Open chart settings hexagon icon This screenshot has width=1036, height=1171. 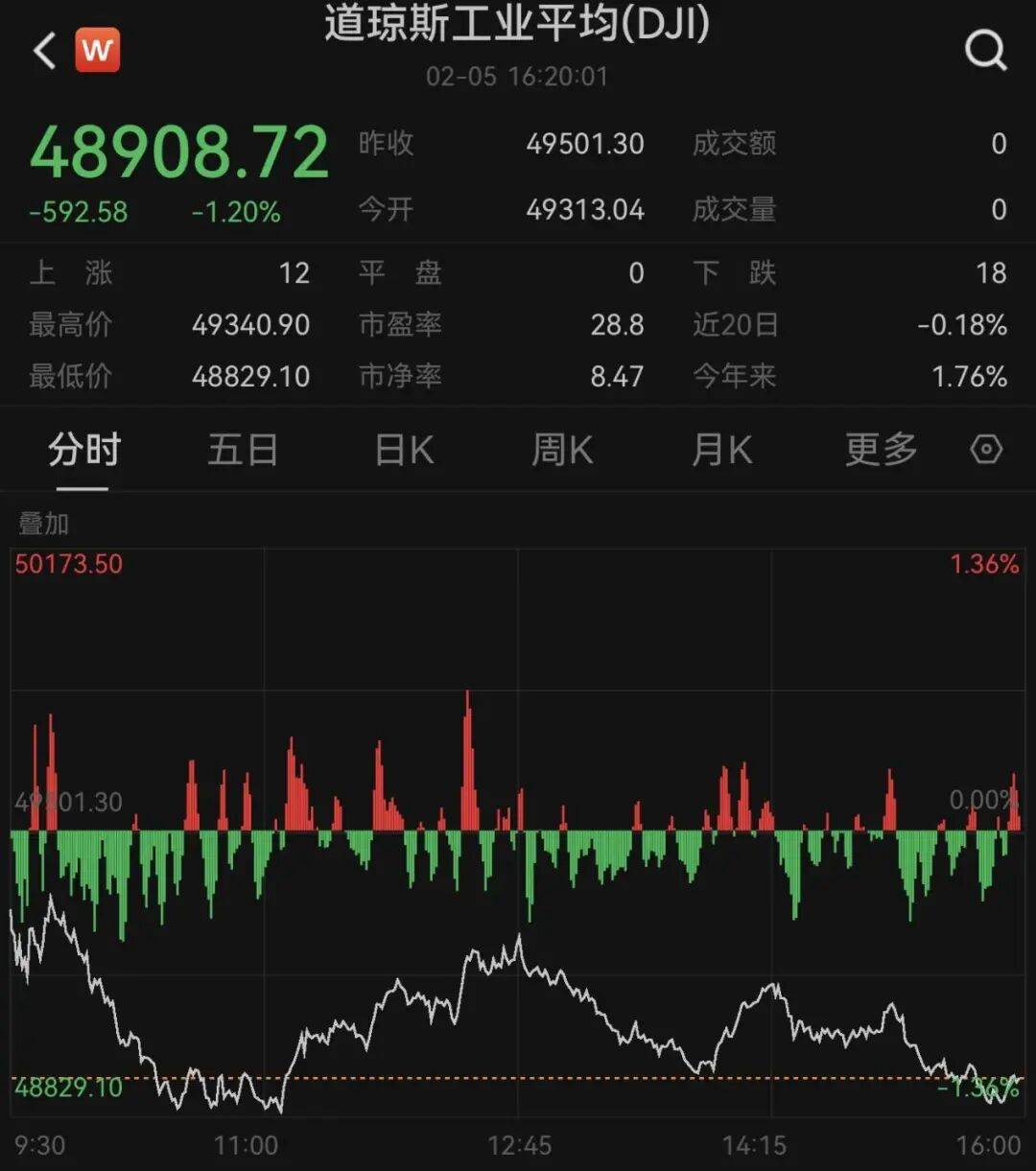coord(986,450)
